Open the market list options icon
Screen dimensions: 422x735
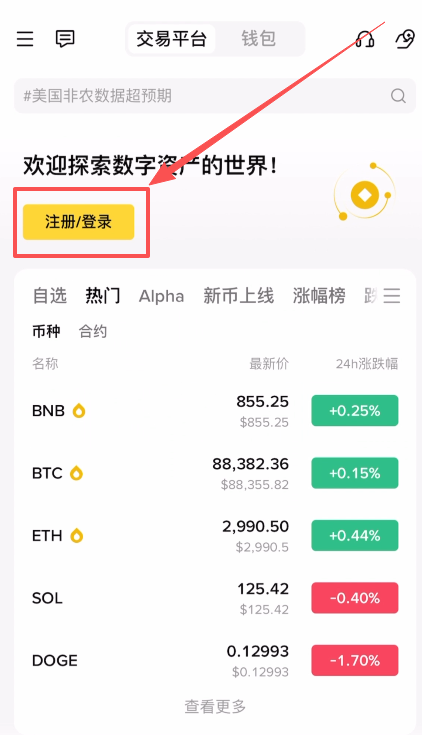(392, 296)
